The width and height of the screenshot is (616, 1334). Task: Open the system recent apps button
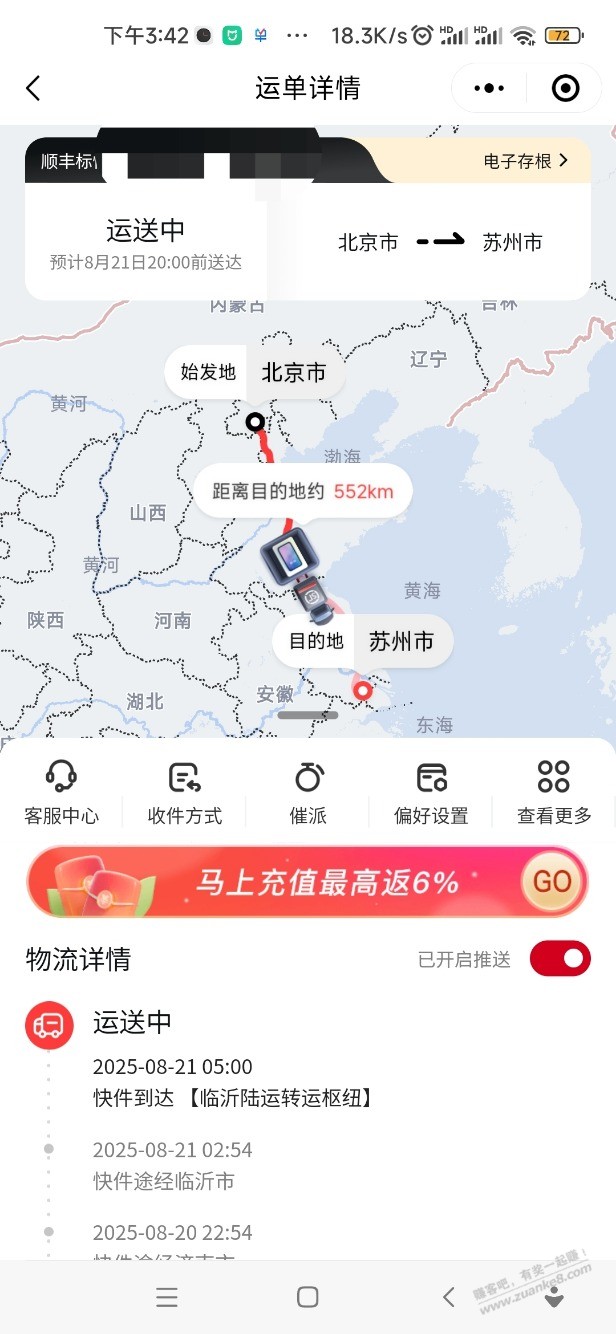(x=167, y=1297)
